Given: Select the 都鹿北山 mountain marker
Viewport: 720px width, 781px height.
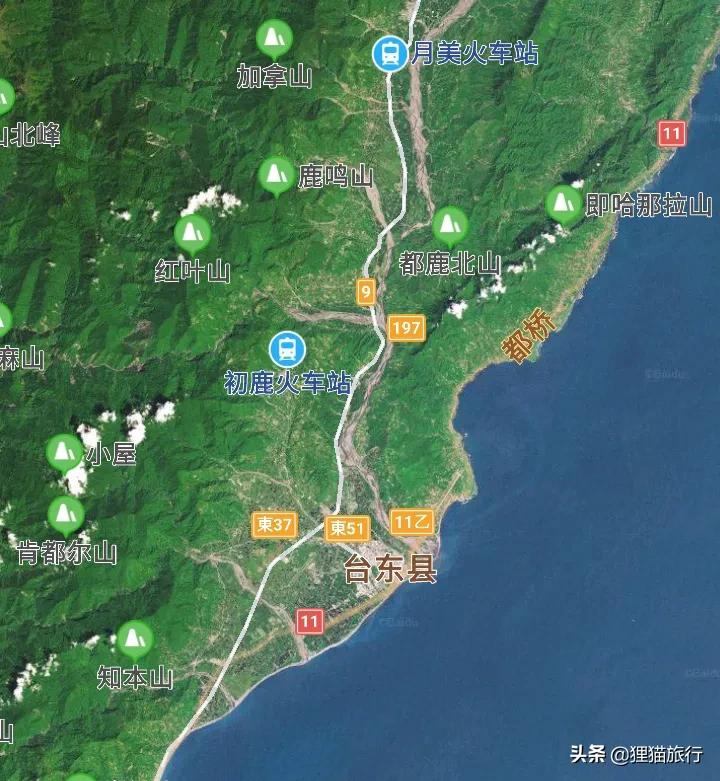Looking at the screenshot, I should coord(447,222).
